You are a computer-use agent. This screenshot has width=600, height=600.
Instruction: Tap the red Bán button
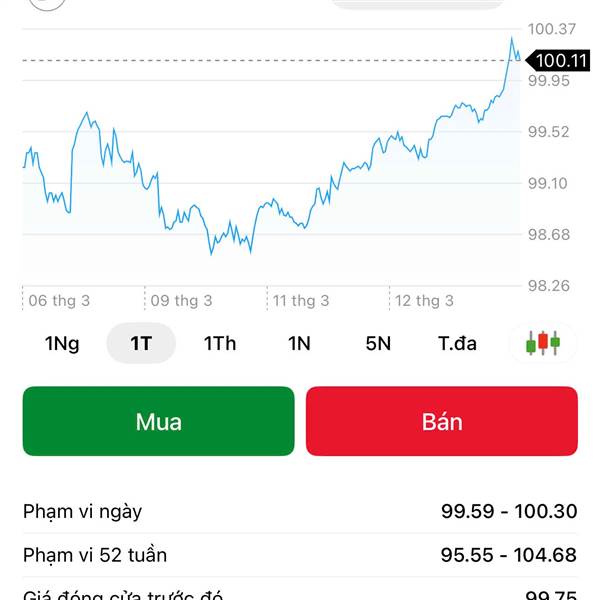point(442,422)
